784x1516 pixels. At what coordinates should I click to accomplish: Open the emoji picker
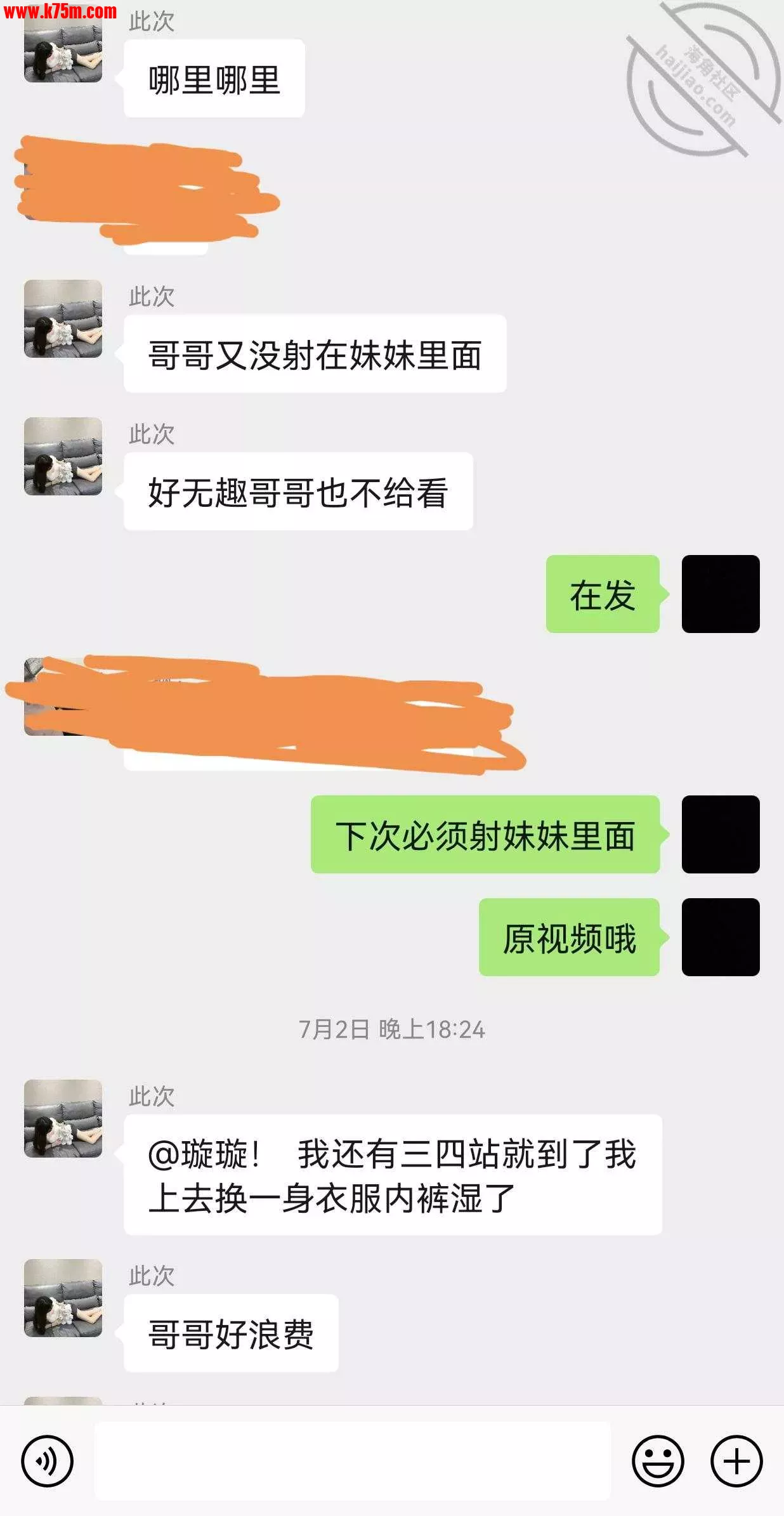tap(658, 1461)
